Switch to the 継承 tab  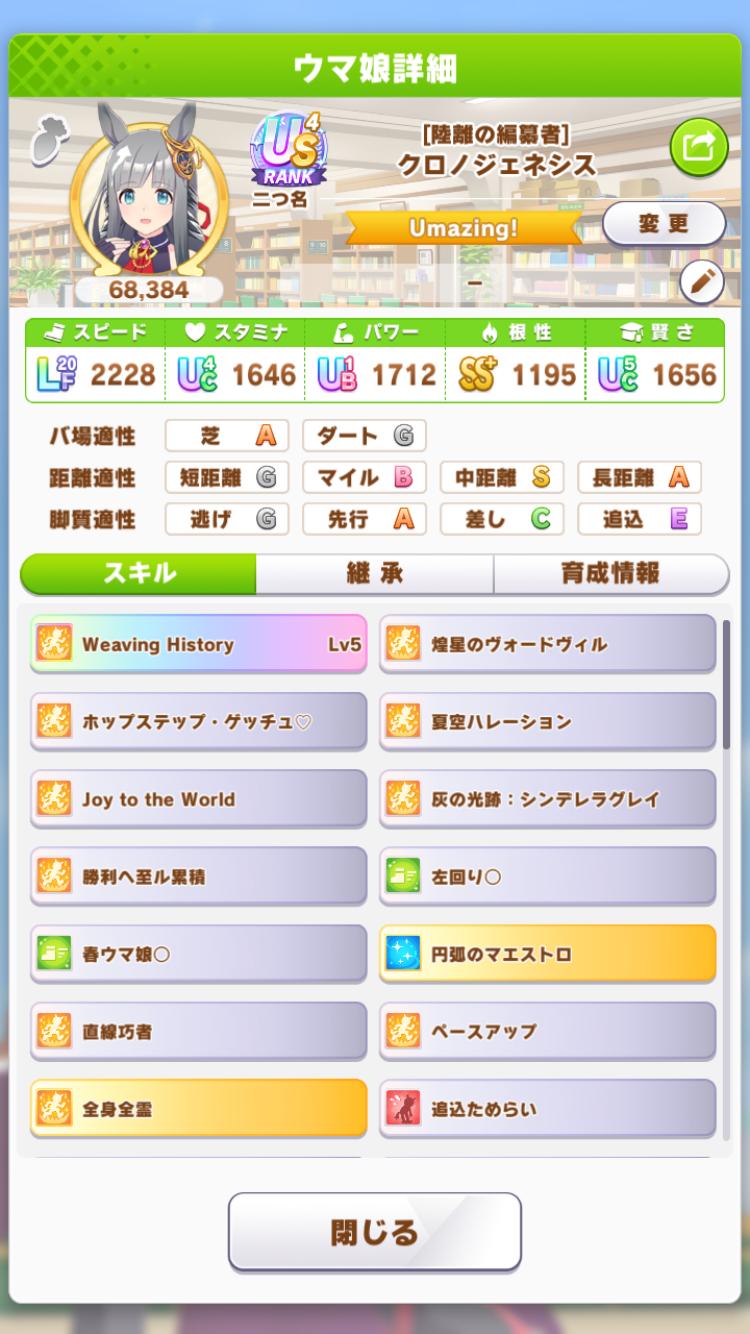(374, 573)
